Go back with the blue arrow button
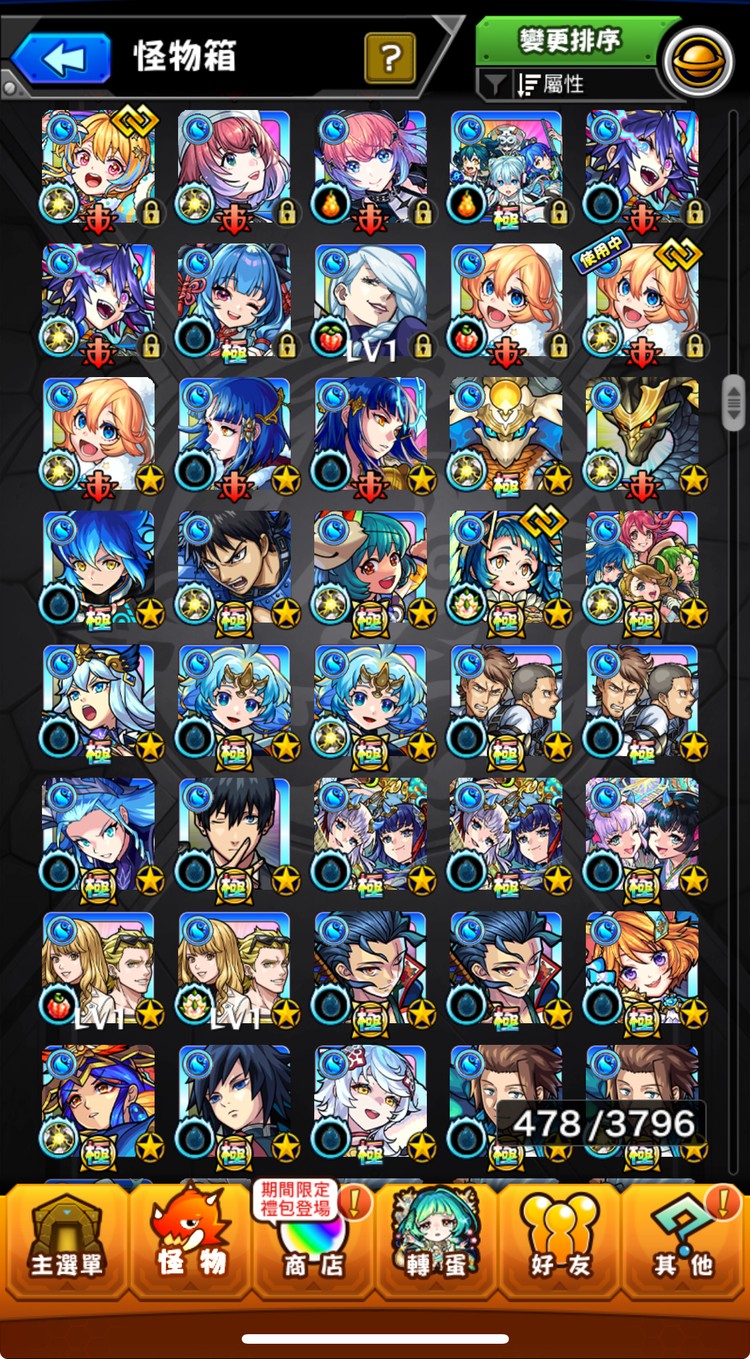Image resolution: width=750 pixels, height=1359 pixels. click(62, 59)
